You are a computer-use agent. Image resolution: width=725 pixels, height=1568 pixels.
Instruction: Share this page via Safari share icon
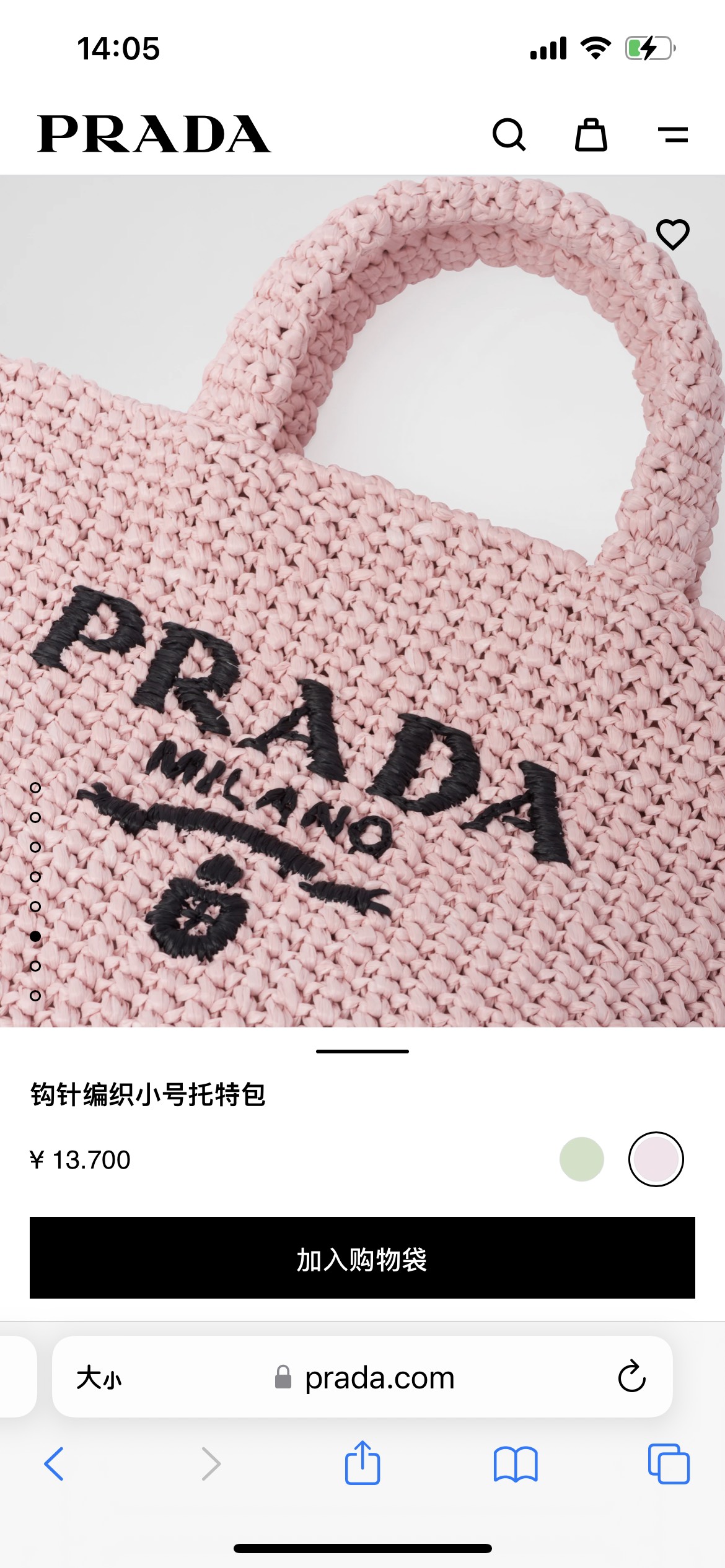362,1464
